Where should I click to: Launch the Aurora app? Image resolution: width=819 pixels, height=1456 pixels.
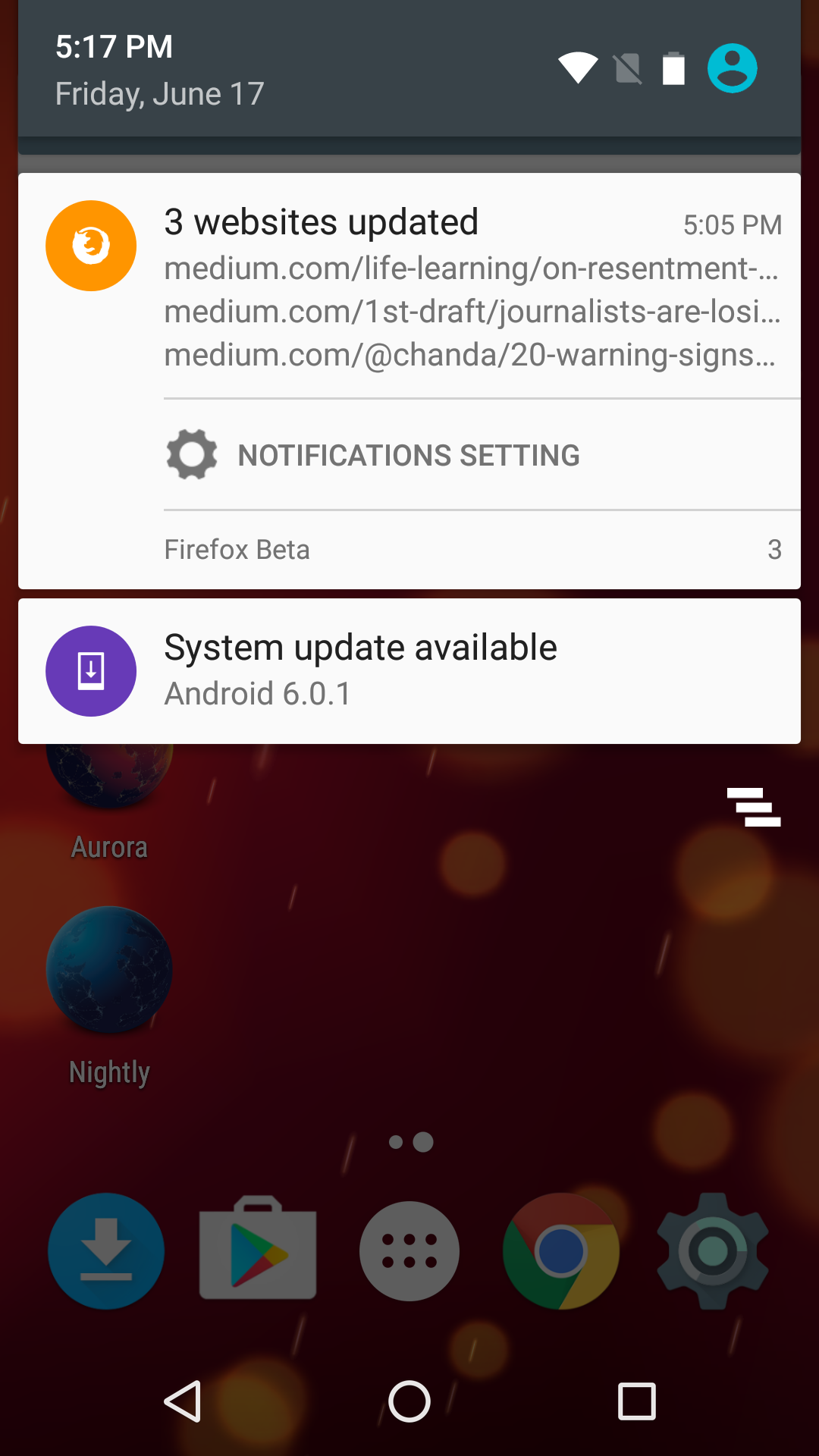pyautogui.click(x=109, y=804)
